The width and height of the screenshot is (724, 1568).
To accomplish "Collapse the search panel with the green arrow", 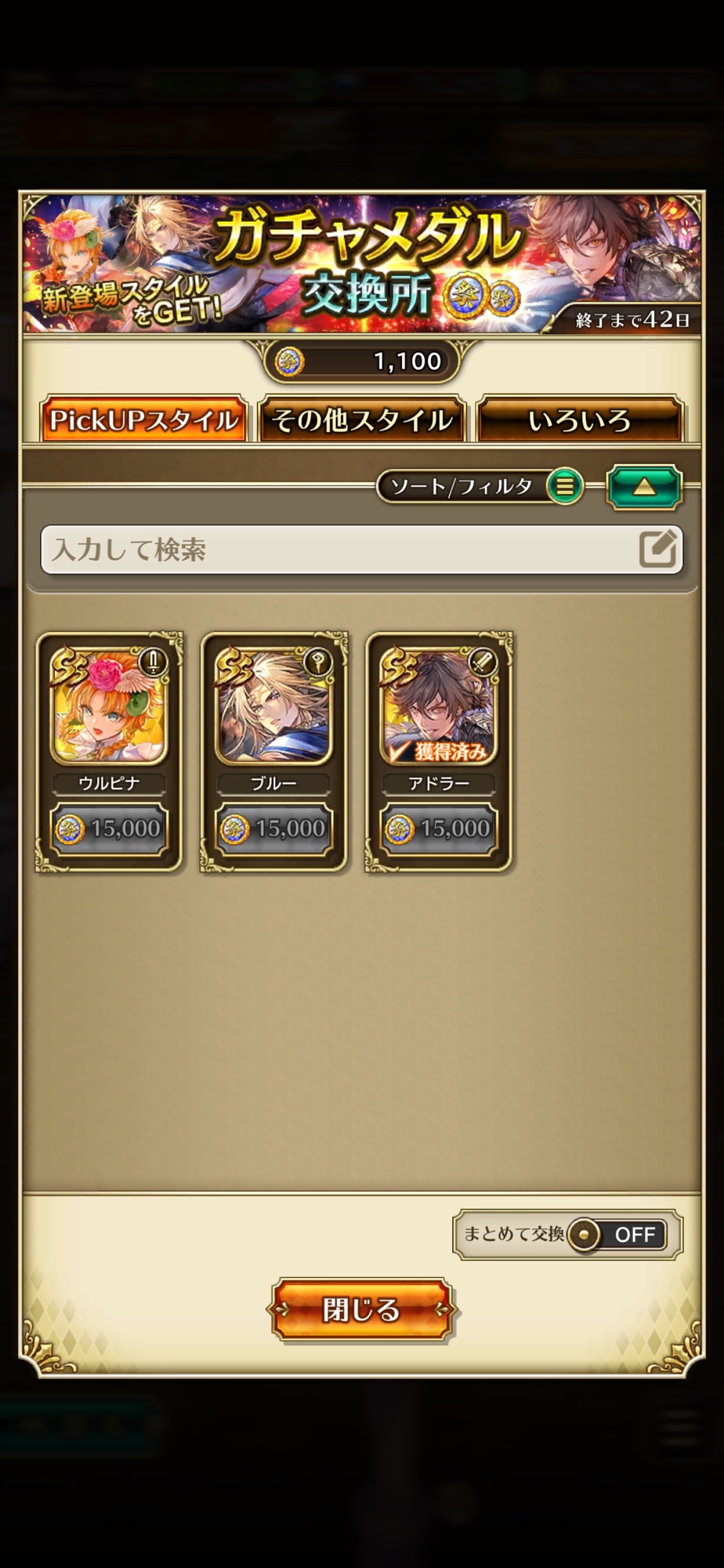I will [x=643, y=487].
